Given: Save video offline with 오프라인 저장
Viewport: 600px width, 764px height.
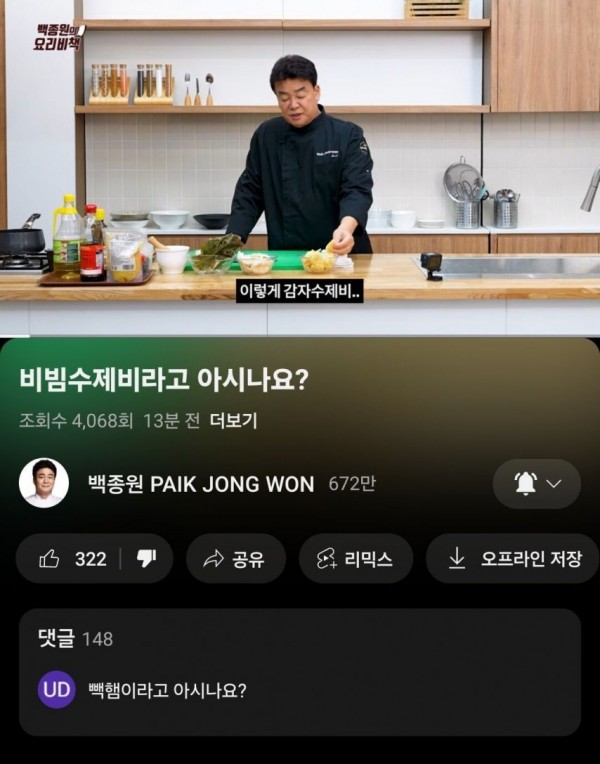Looking at the screenshot, I should tap(513, 559).
